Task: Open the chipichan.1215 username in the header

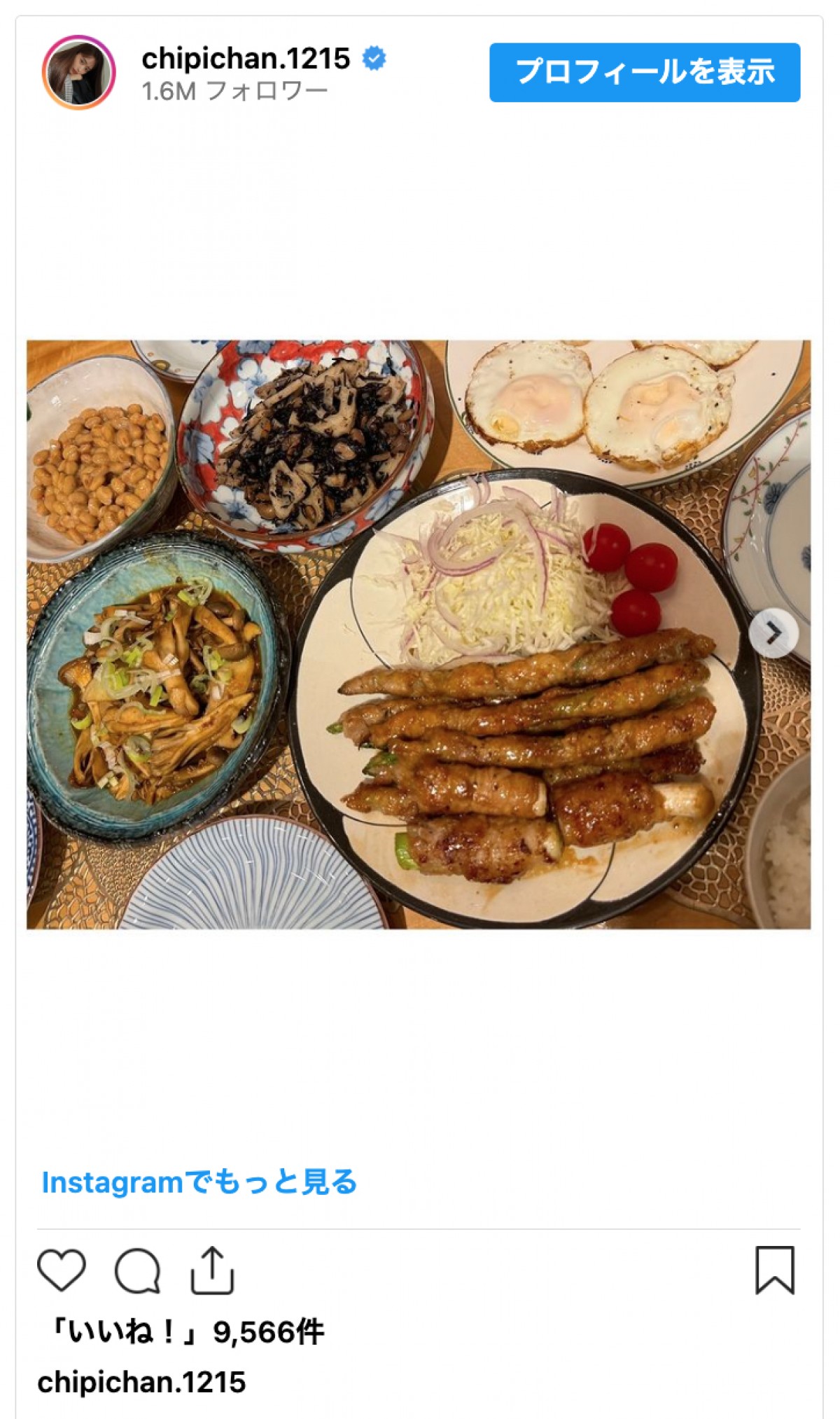Action: click(245, 59)
